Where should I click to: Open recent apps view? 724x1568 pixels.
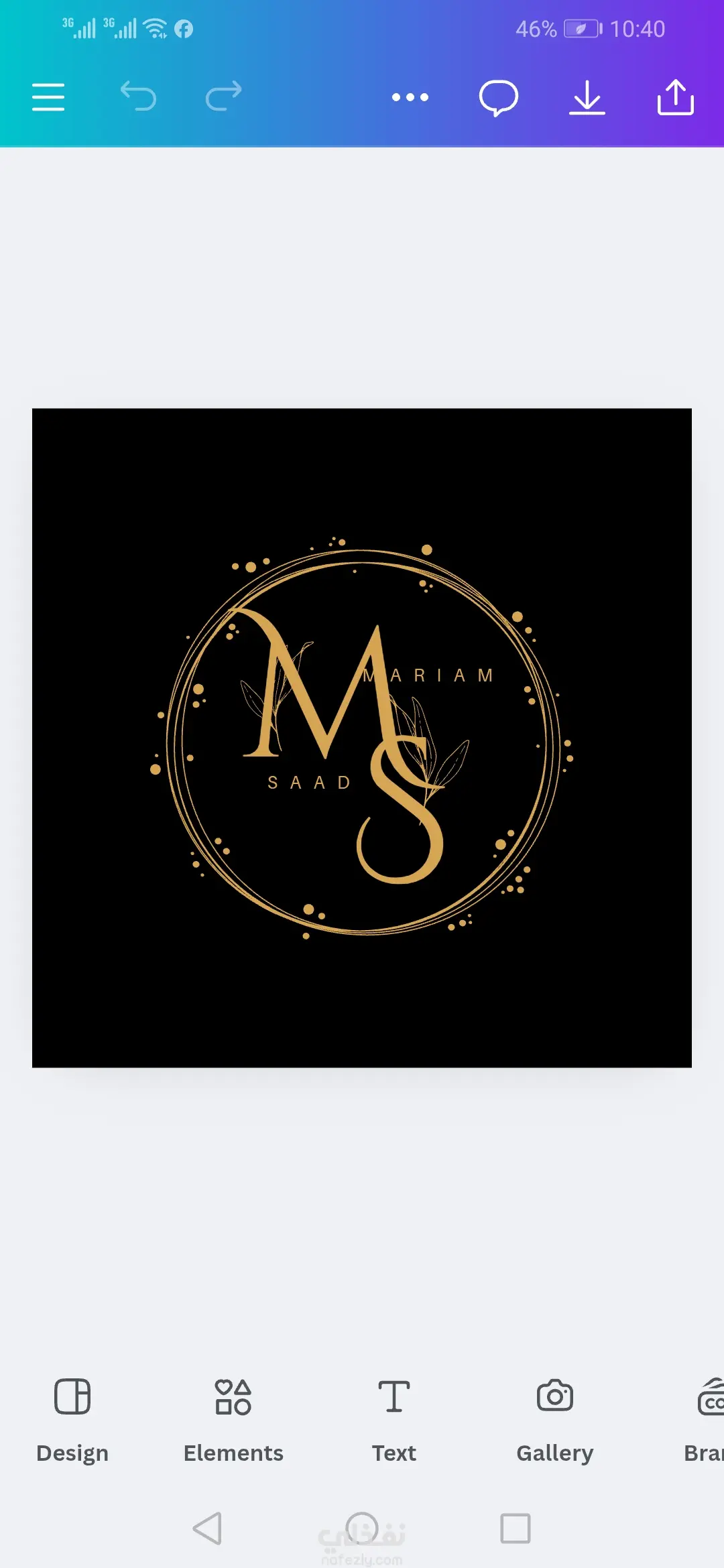tap(516, 1528)
